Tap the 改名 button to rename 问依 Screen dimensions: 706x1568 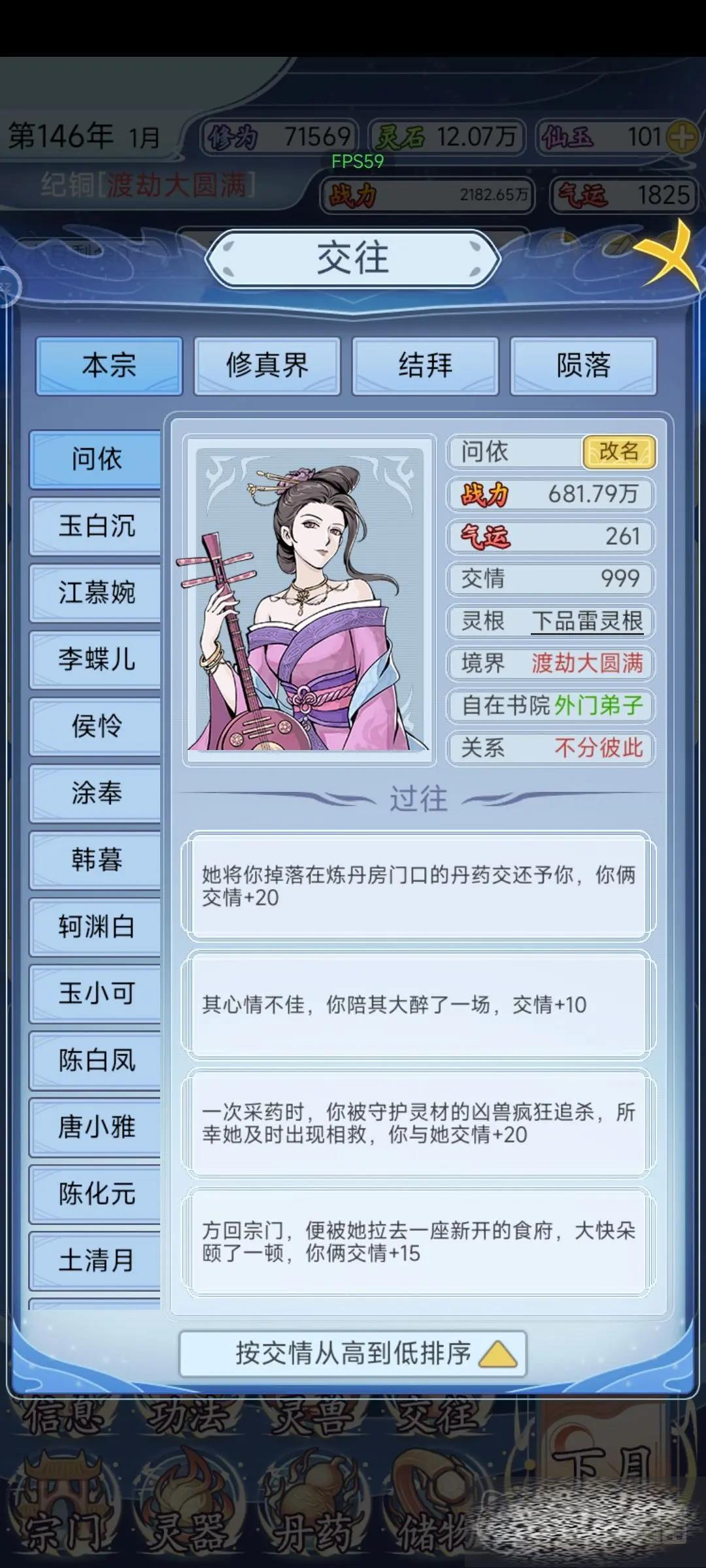[618, 451]
